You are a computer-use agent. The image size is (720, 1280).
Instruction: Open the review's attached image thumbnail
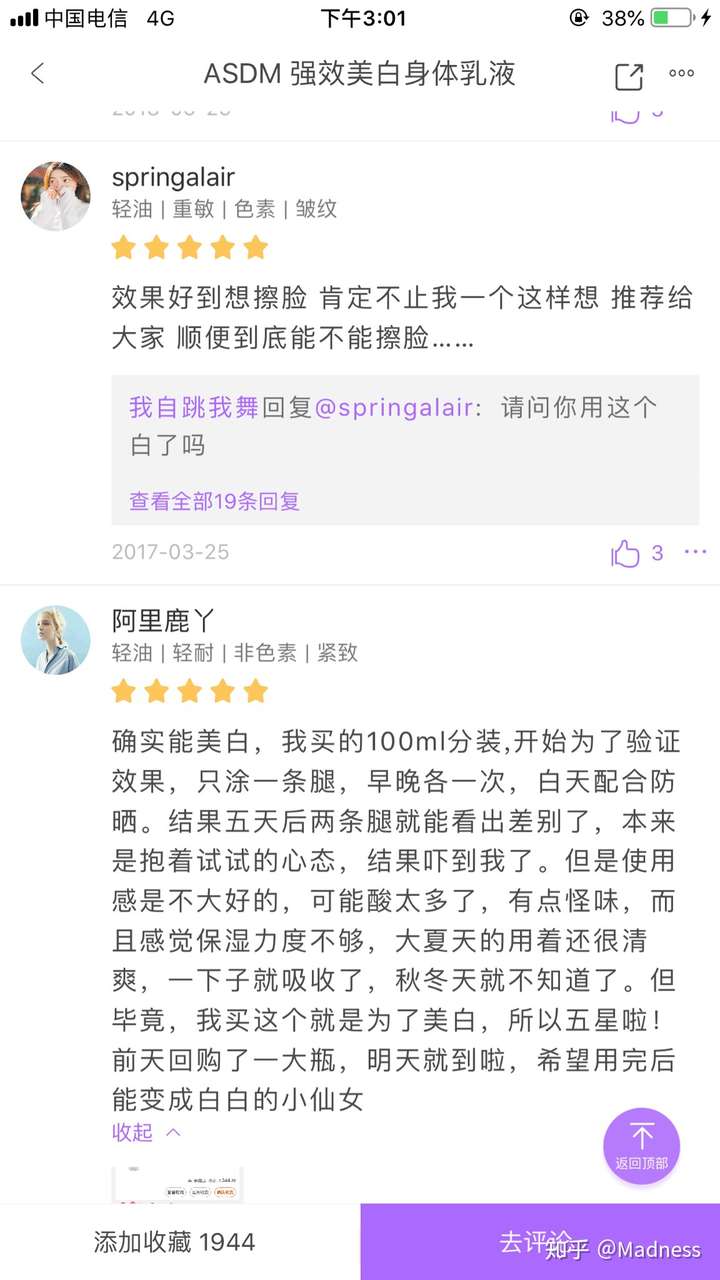coord(177,1185)
